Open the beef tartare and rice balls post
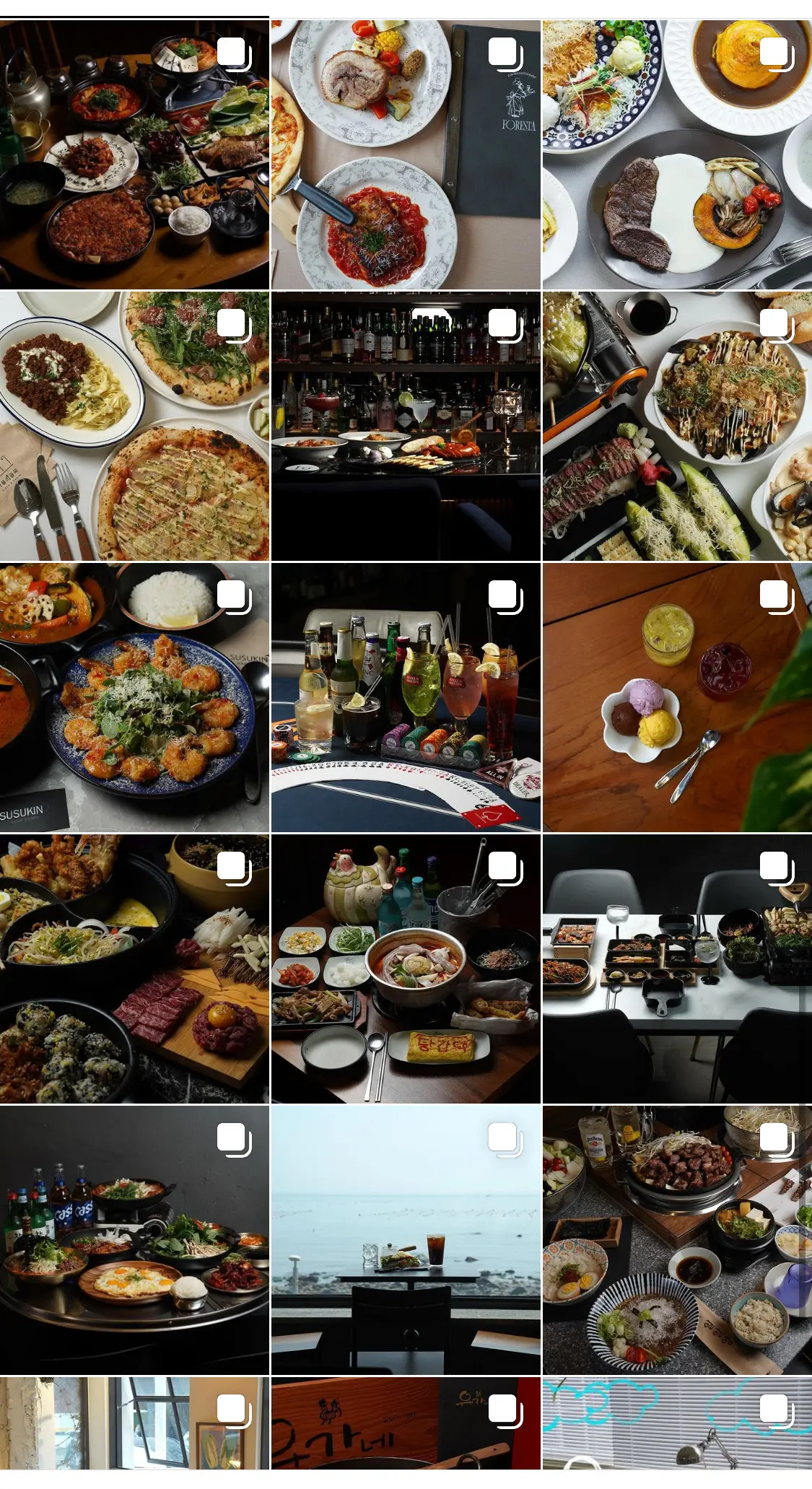812x1489 pixels. [134, 969]
